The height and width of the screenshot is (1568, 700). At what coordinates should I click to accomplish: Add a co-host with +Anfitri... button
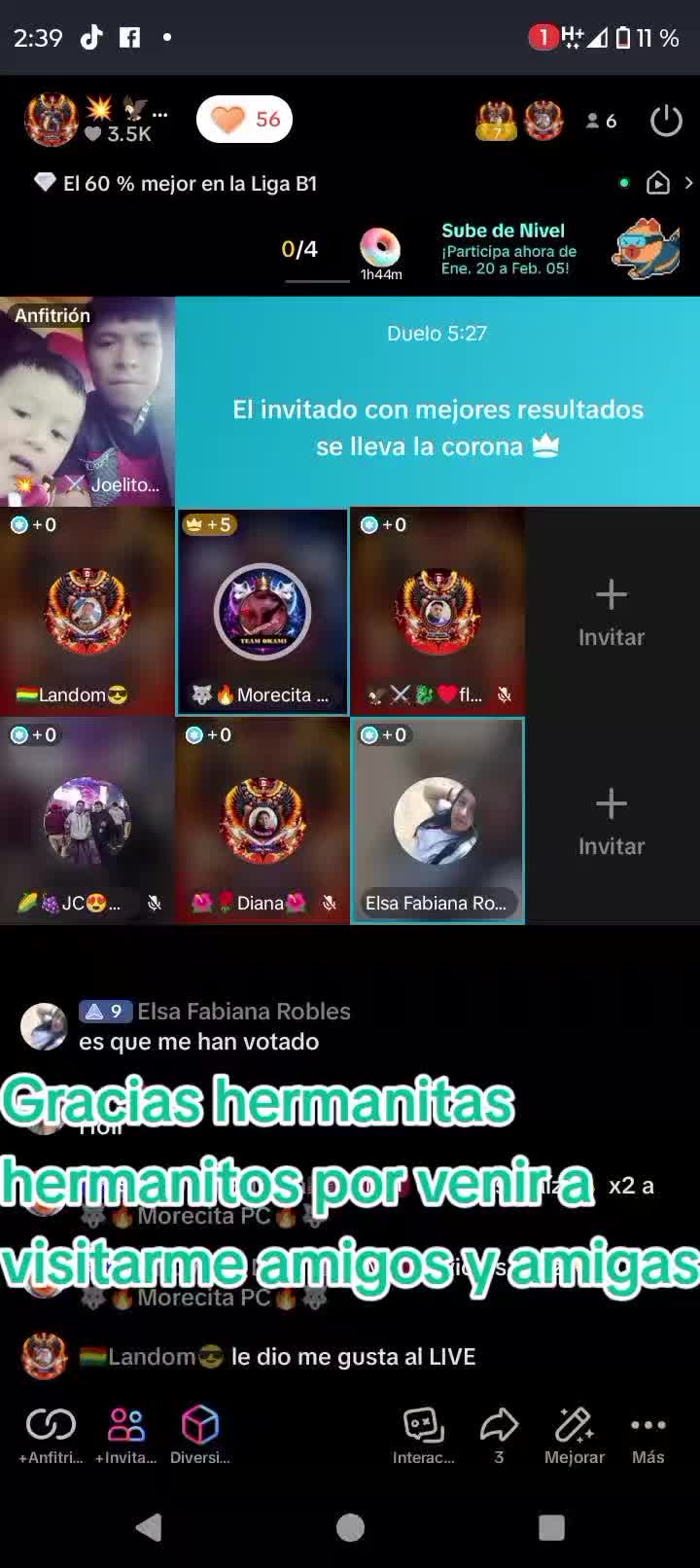51,1435
